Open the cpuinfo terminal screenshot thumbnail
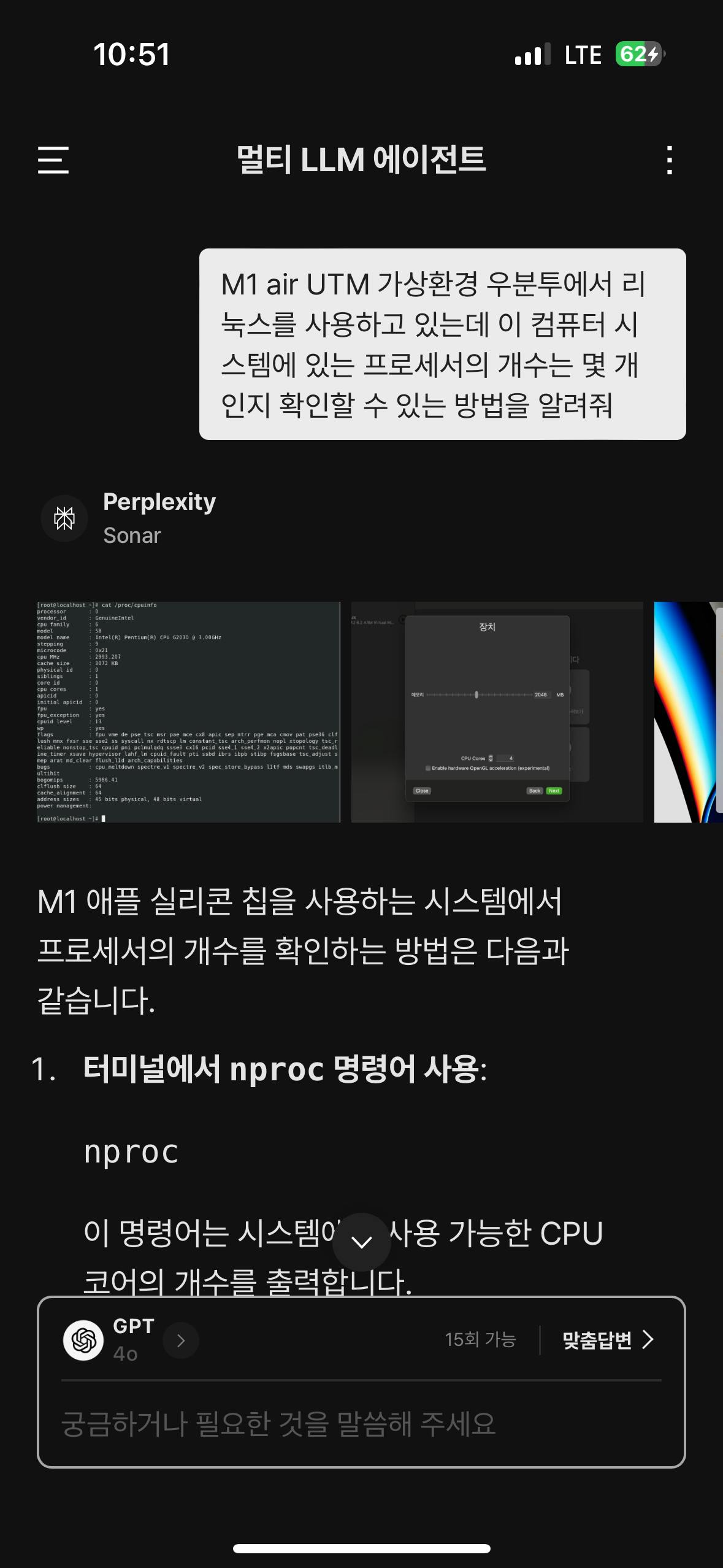723x1568 pixels. coord(188,712)
